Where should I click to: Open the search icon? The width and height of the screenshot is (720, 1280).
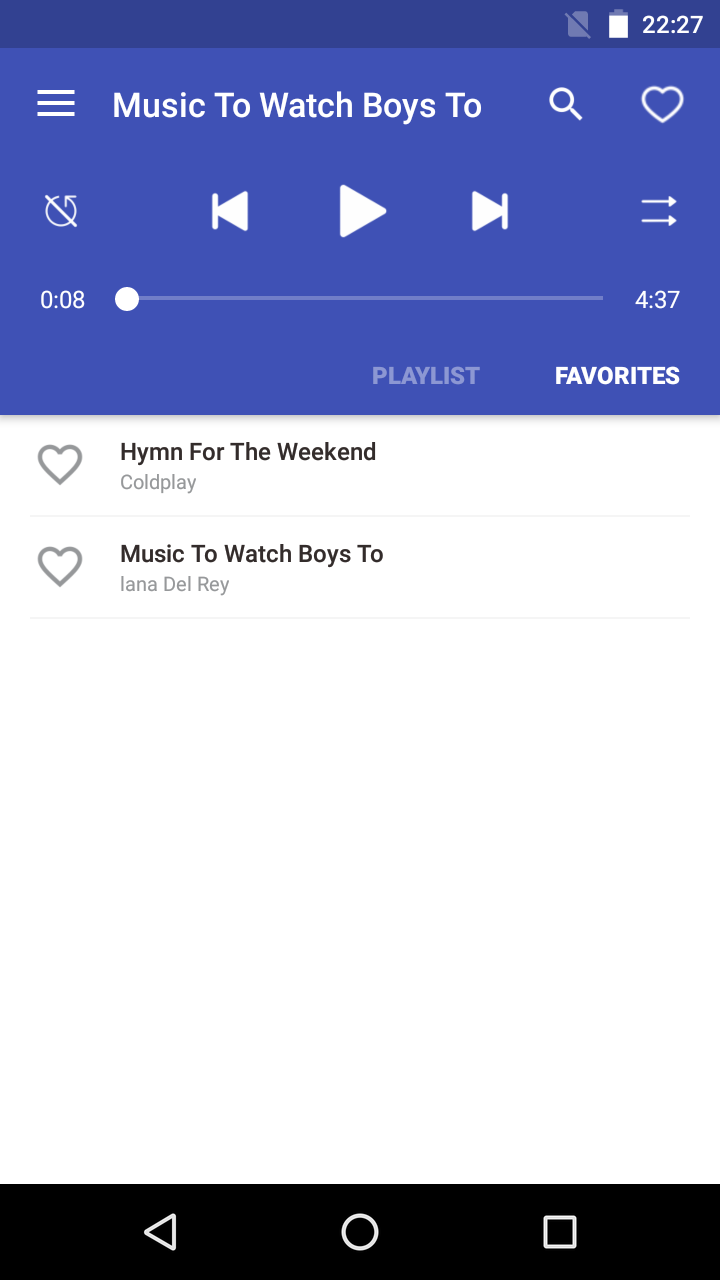(565, 104)
